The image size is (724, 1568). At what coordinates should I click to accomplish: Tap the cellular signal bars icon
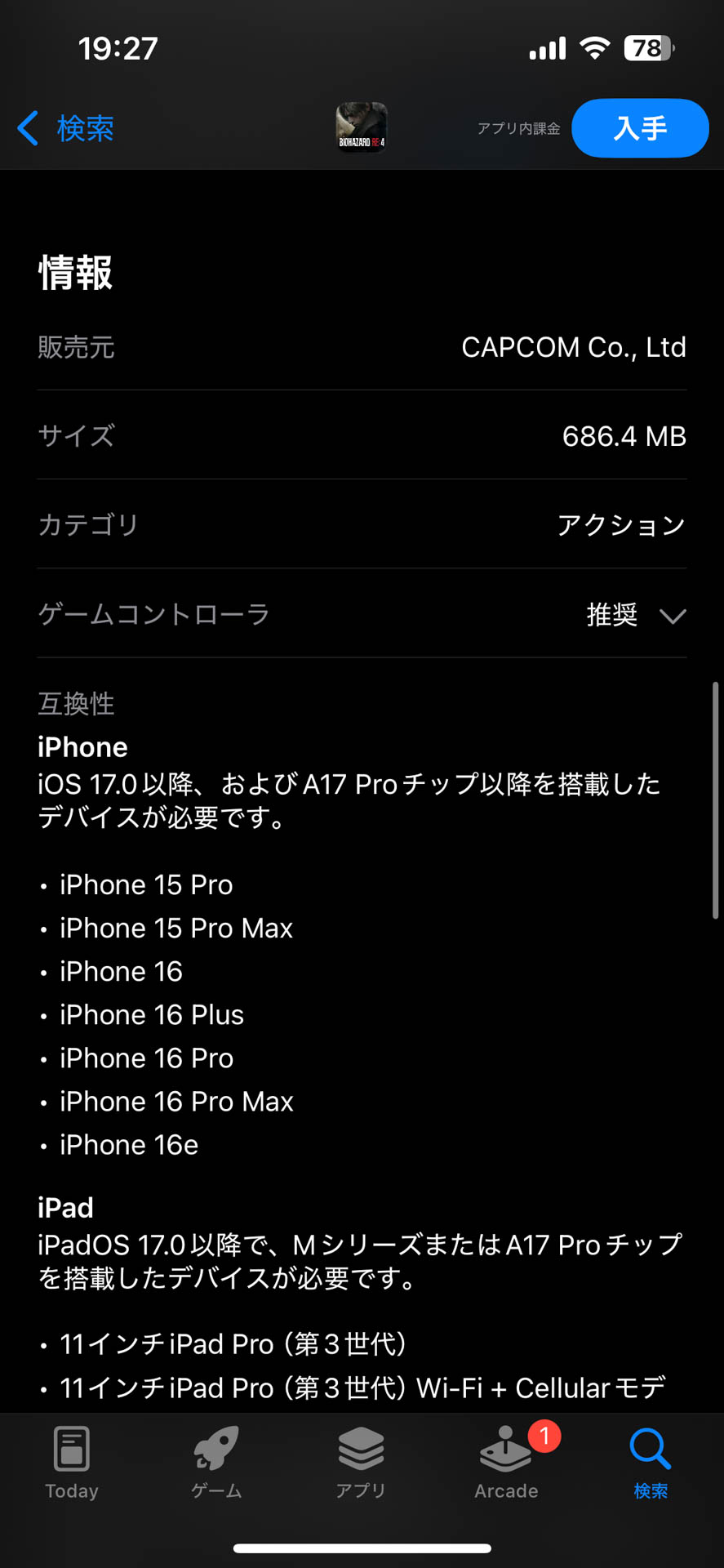point(545,47)
